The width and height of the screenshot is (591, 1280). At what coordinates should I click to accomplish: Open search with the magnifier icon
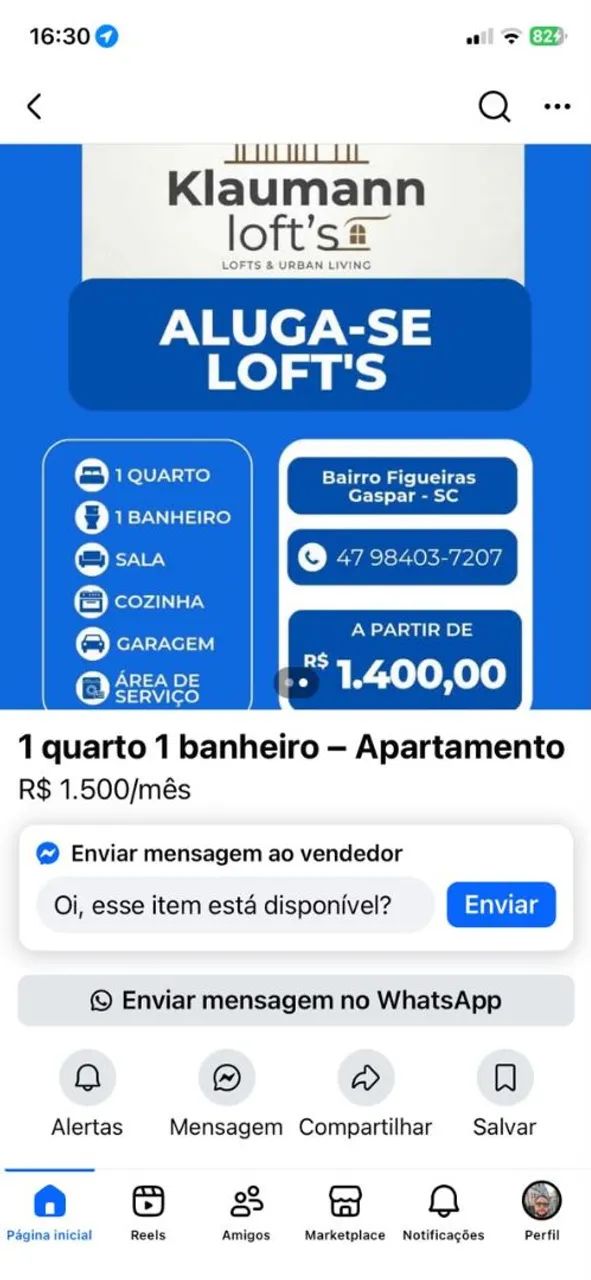point(494,107)
